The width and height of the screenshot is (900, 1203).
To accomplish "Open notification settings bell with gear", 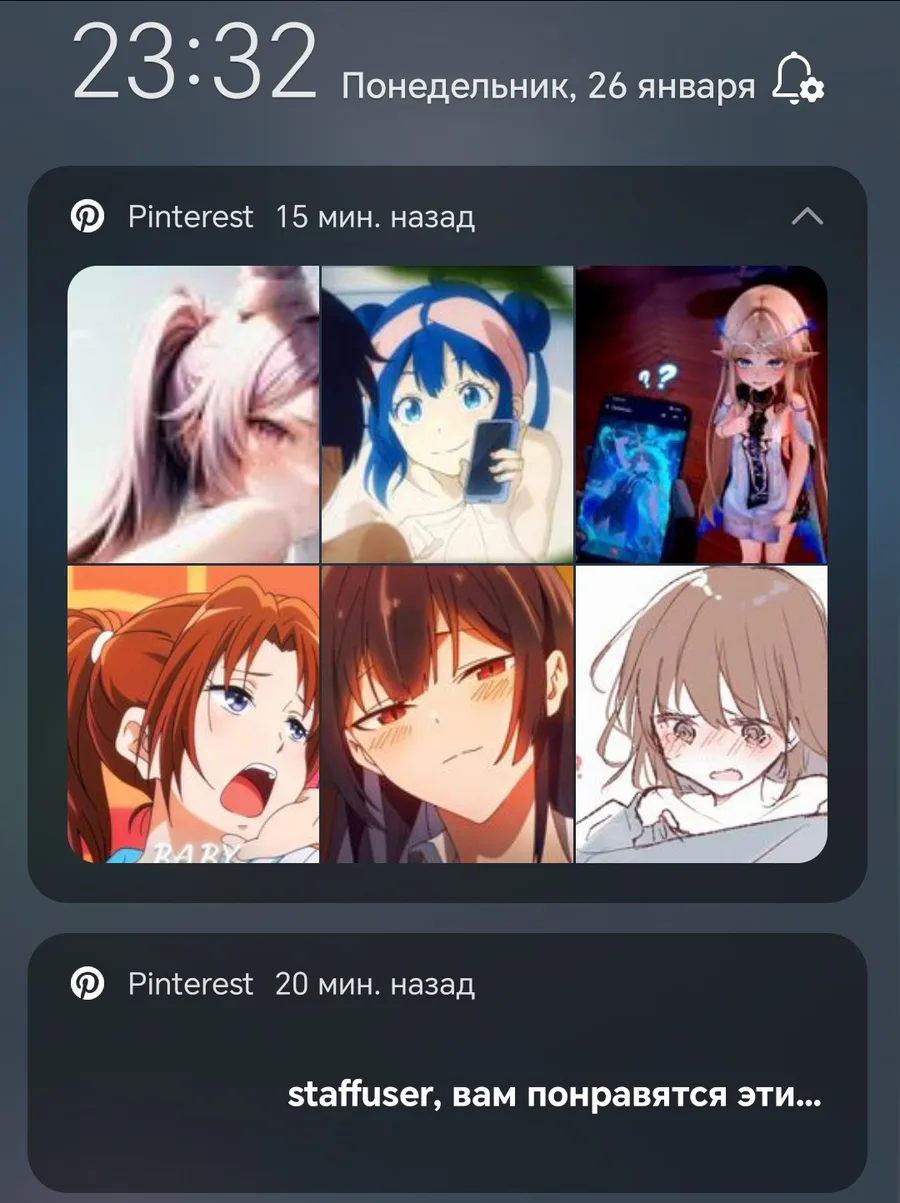I will tap(797, 79).
